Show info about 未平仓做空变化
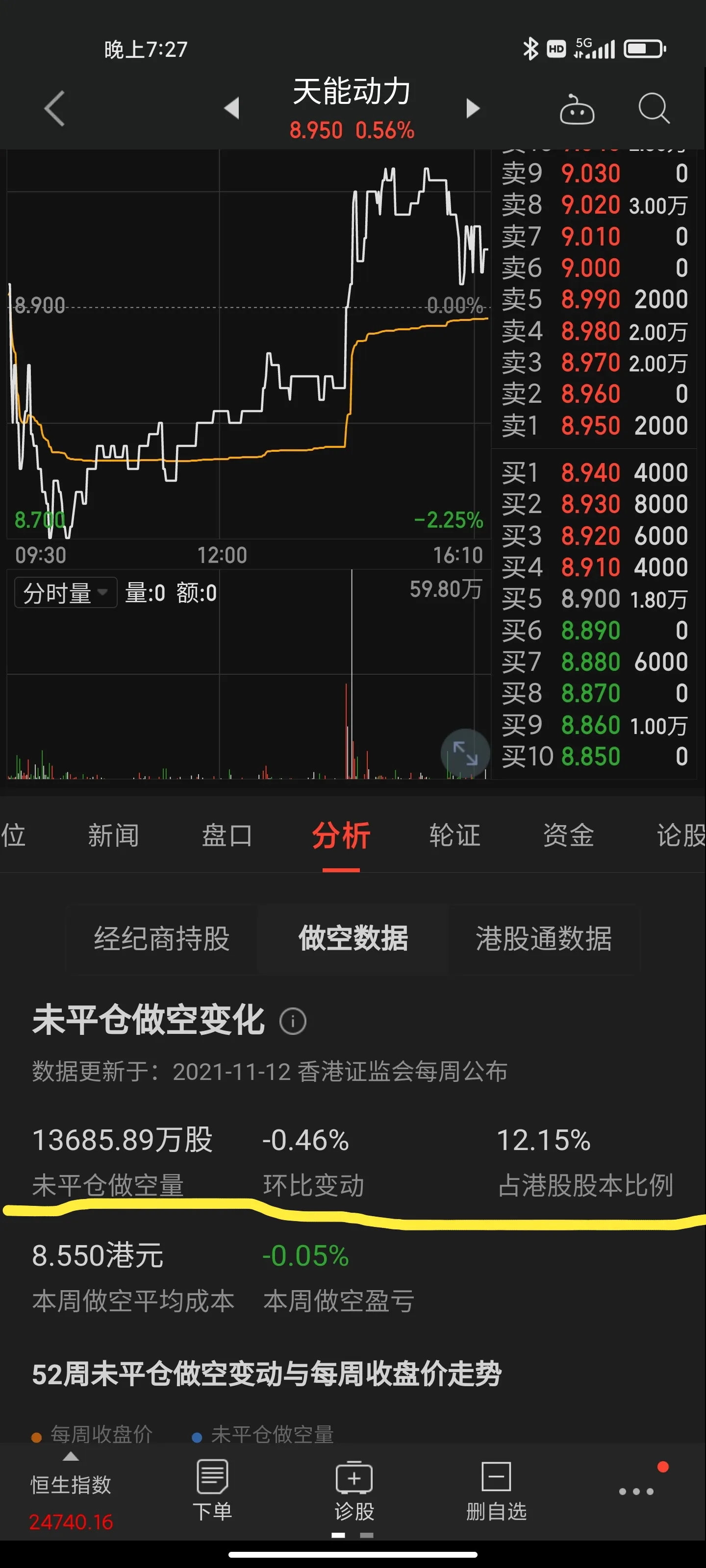Screen dimensions: 706x1568 click(x=292, y=1021)
